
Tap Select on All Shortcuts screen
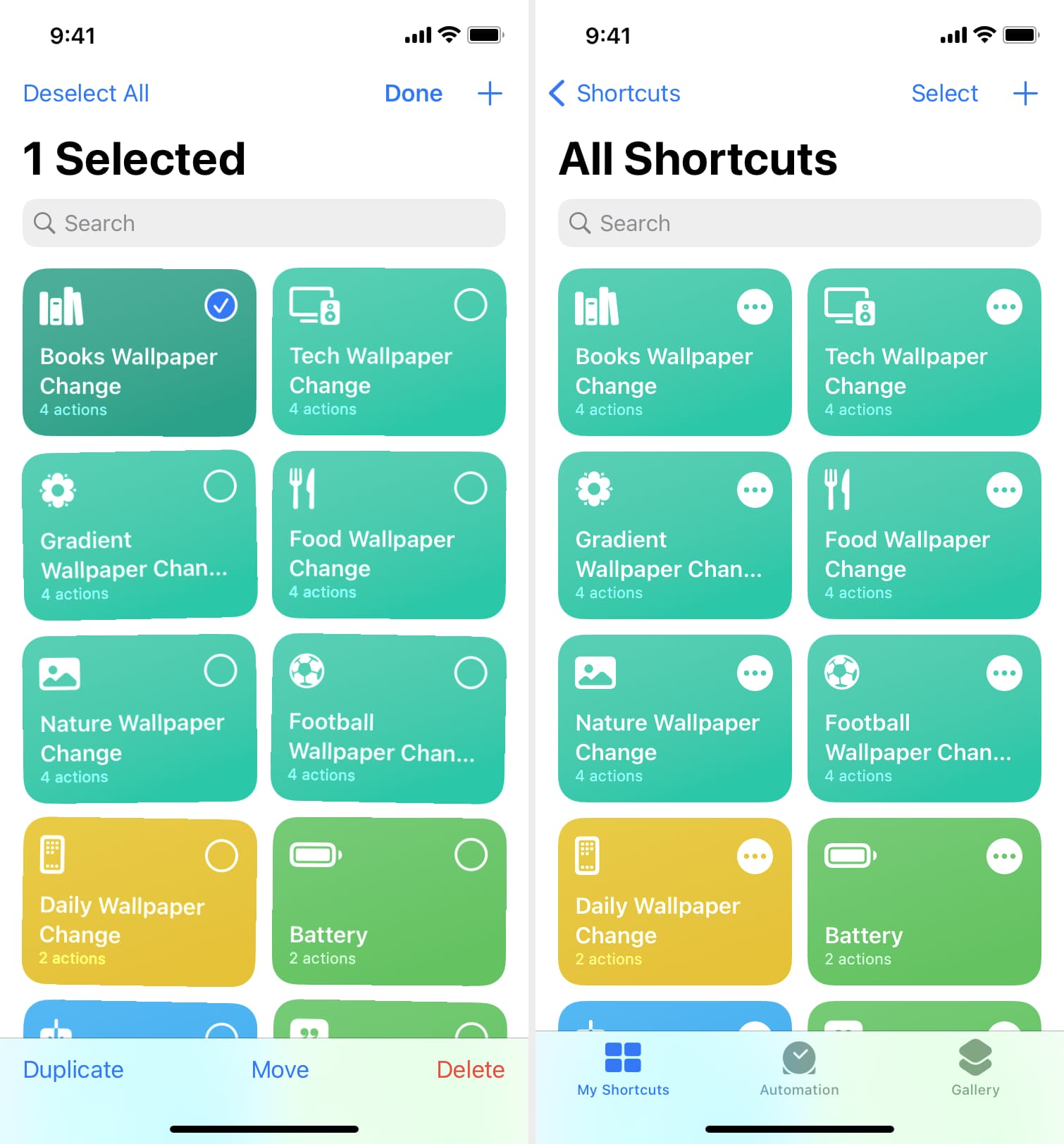[x=944, y=93]
